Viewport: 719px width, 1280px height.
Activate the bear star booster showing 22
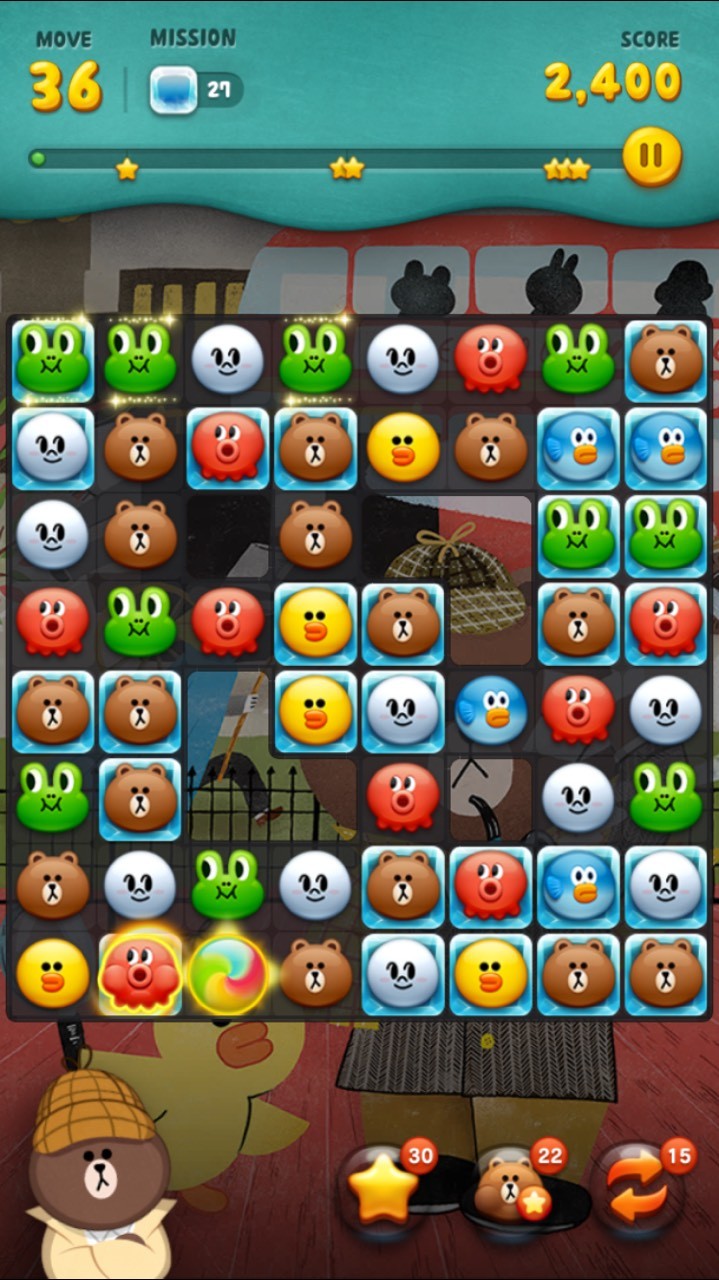[514, 1188]
